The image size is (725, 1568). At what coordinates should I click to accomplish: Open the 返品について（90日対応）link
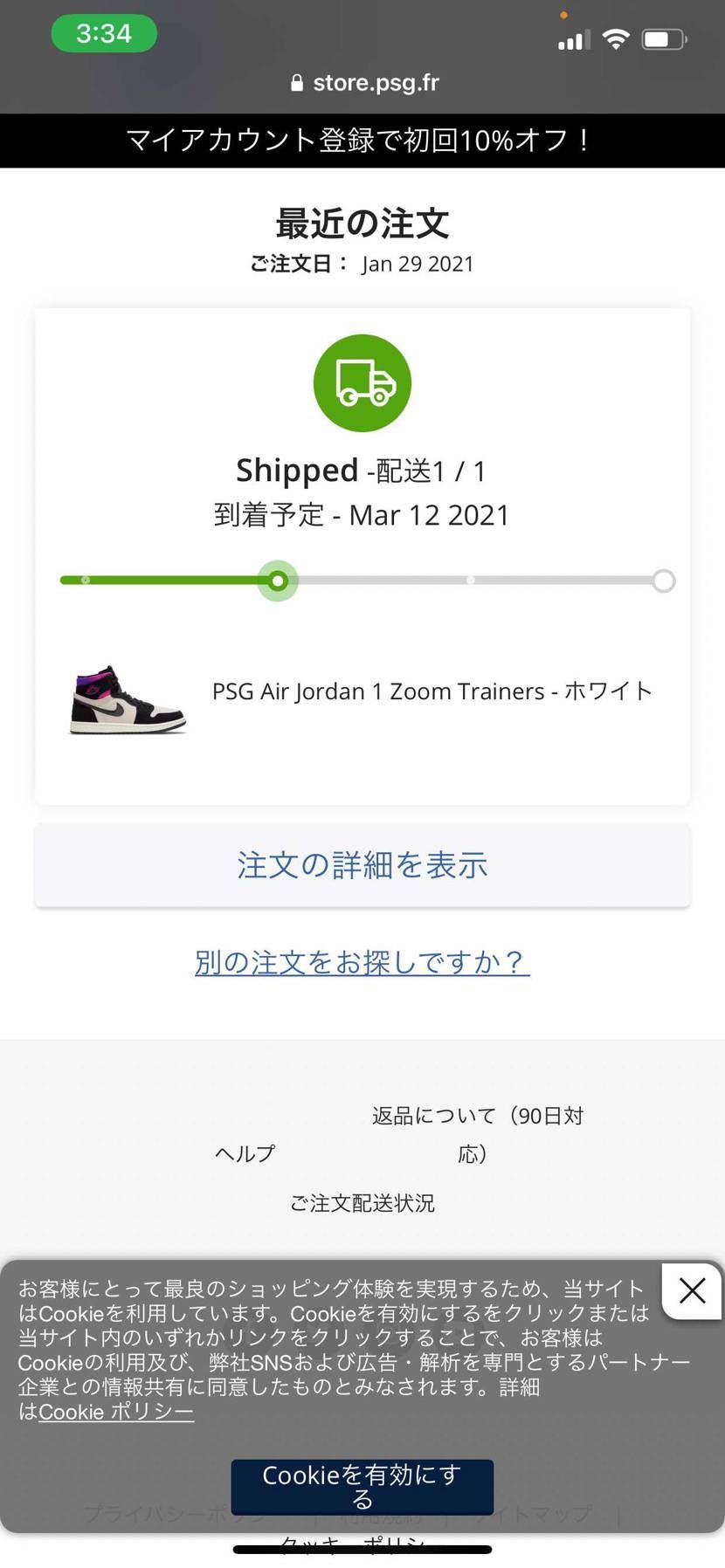point(475,1134)
